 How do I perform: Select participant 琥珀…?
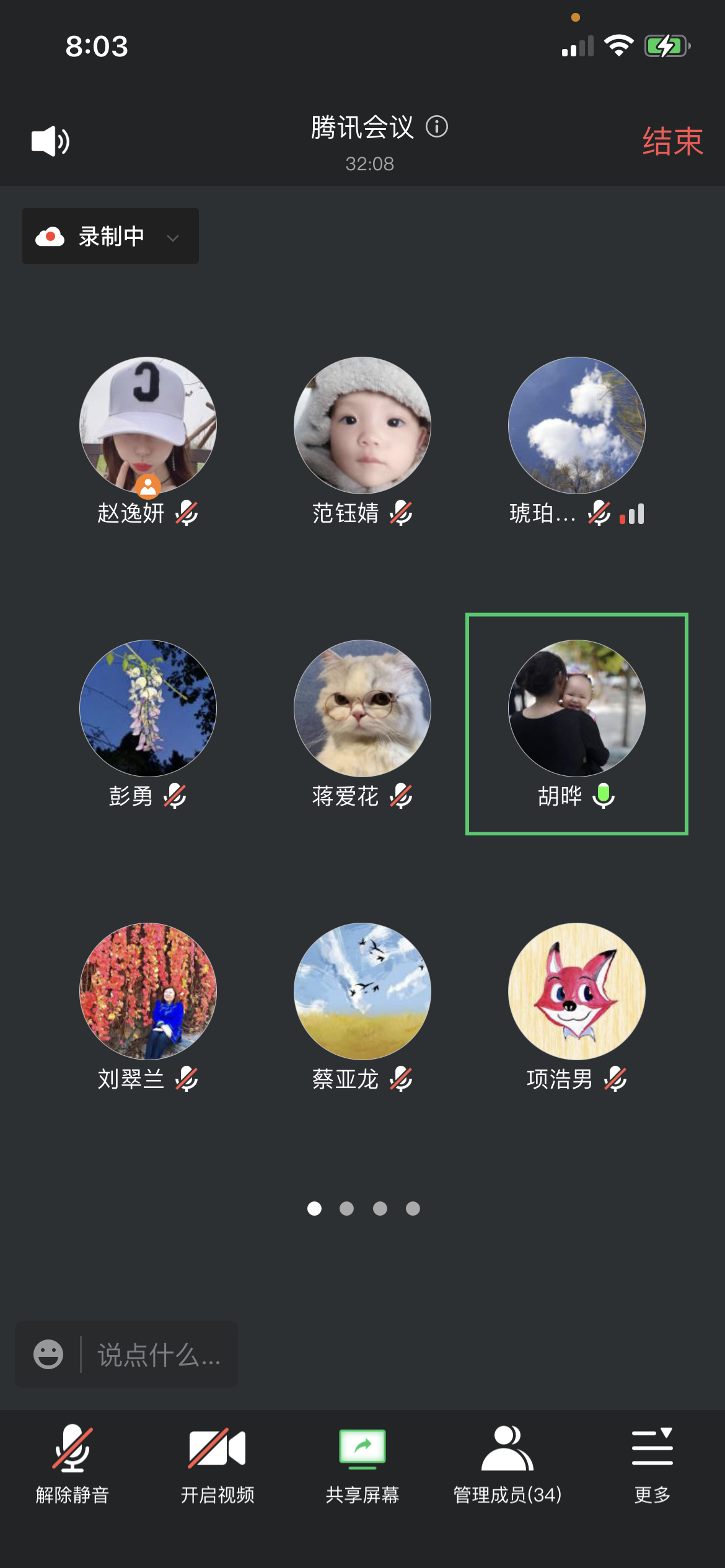[x=576, y=425]
